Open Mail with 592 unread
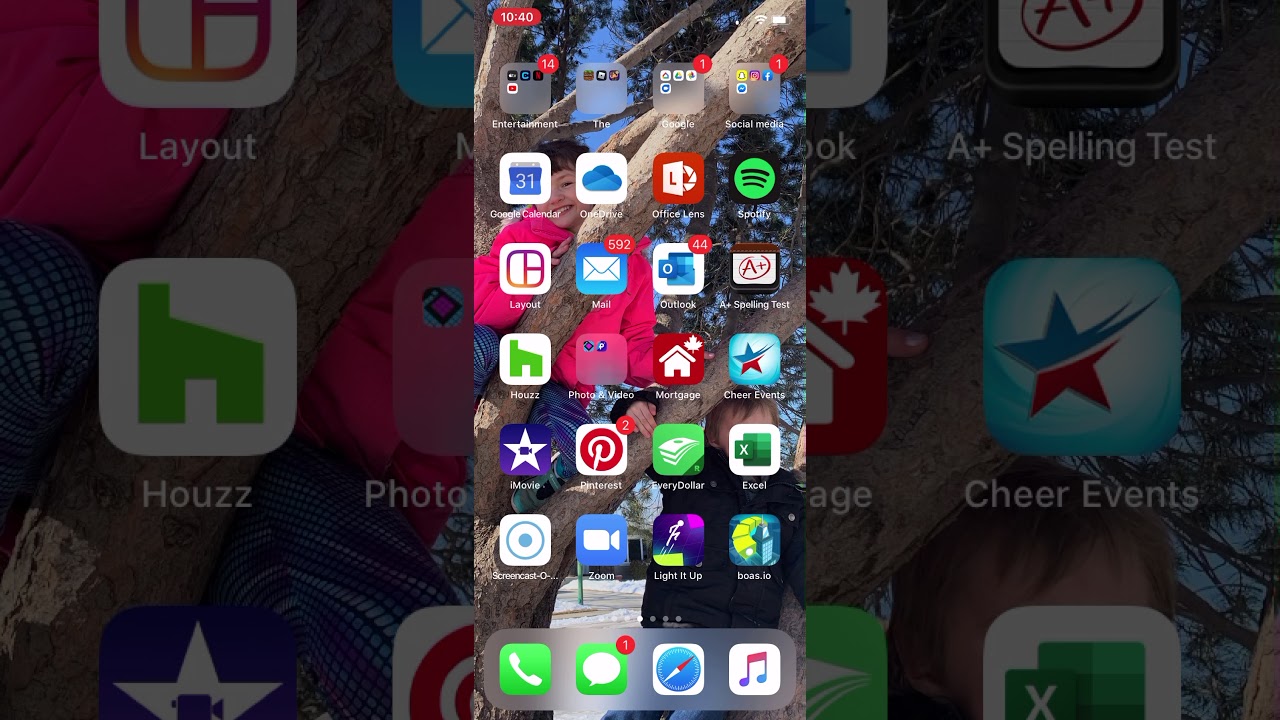The width and height of the screenshot is (1280, 720). 601,269
